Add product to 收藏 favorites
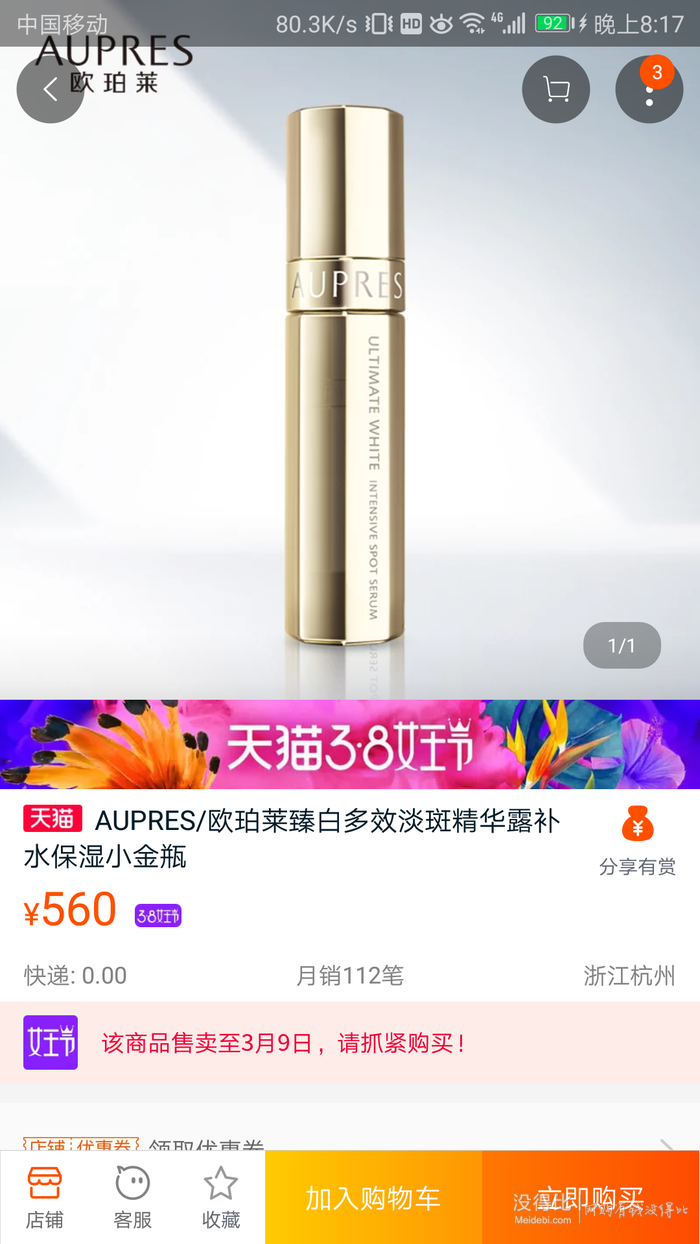This screenshot has width=700, height=1244. (221, 1198)
